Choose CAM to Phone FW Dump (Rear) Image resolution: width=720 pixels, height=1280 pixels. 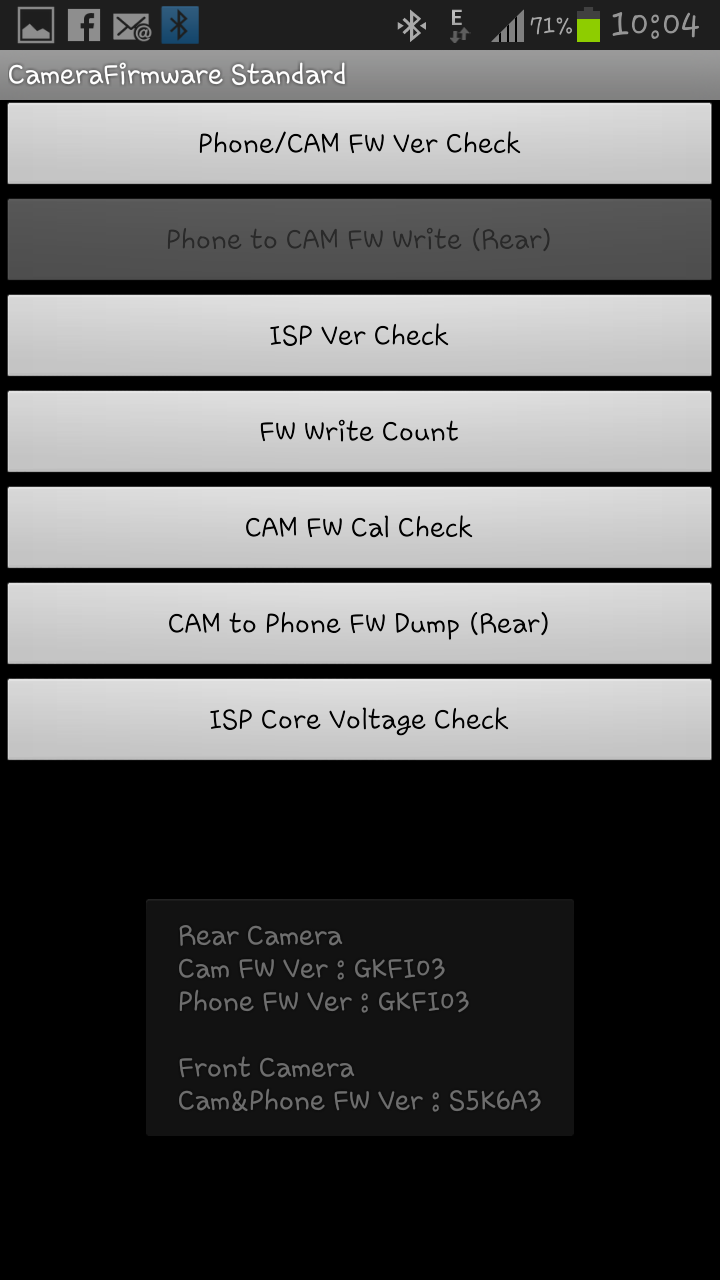[x=360, y=623]
